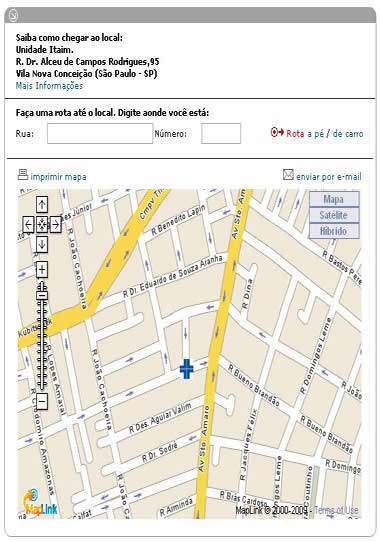Focus the Rua street input field
Screen dimensions: 380x542
pyautogui.click(x=100, y=133)
